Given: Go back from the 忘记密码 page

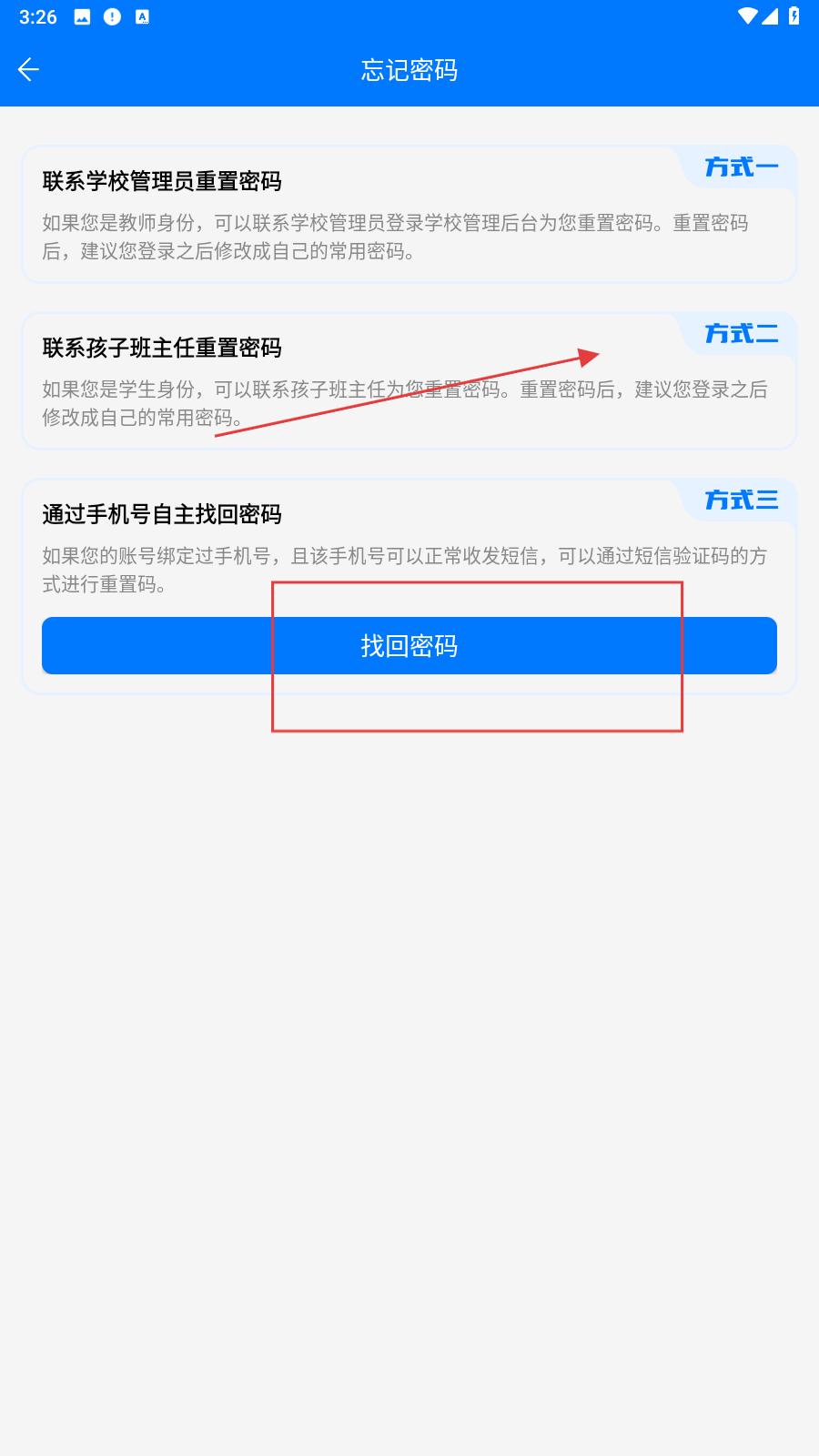Looking at the screenshot, I should [29, 70].
